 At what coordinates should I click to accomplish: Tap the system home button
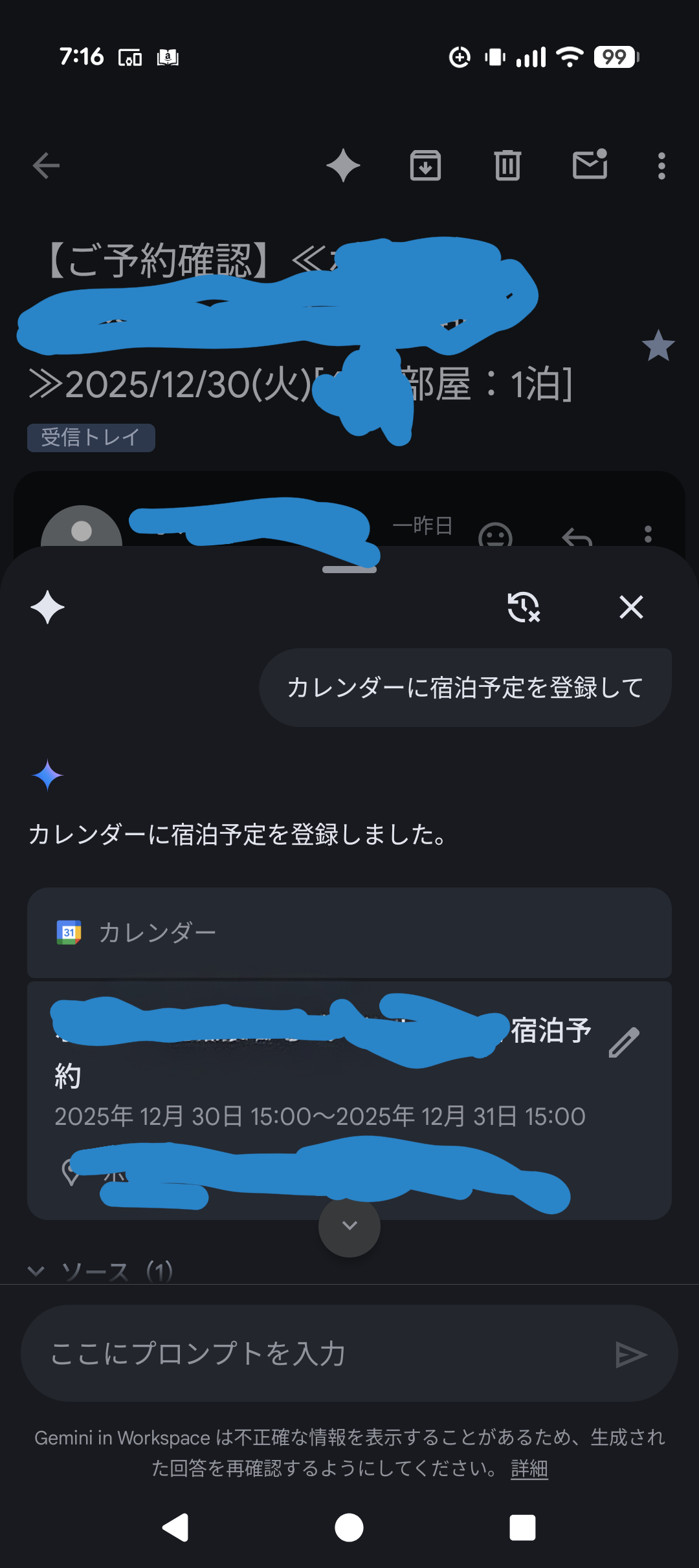pyautogui.click(x=349, y=1528)
